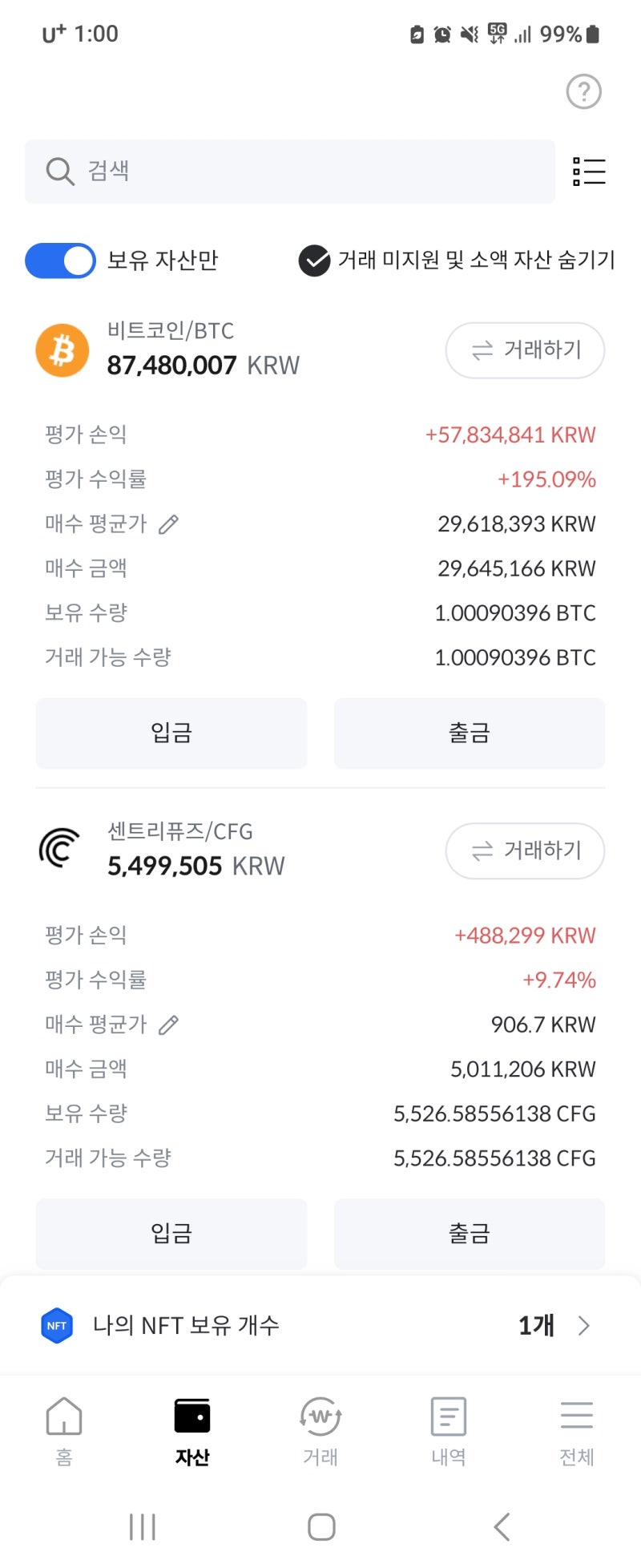This screenshot has height=1568, width=641.
Task: Open the list view icon next to search
Action: click(x=589, y=171)
